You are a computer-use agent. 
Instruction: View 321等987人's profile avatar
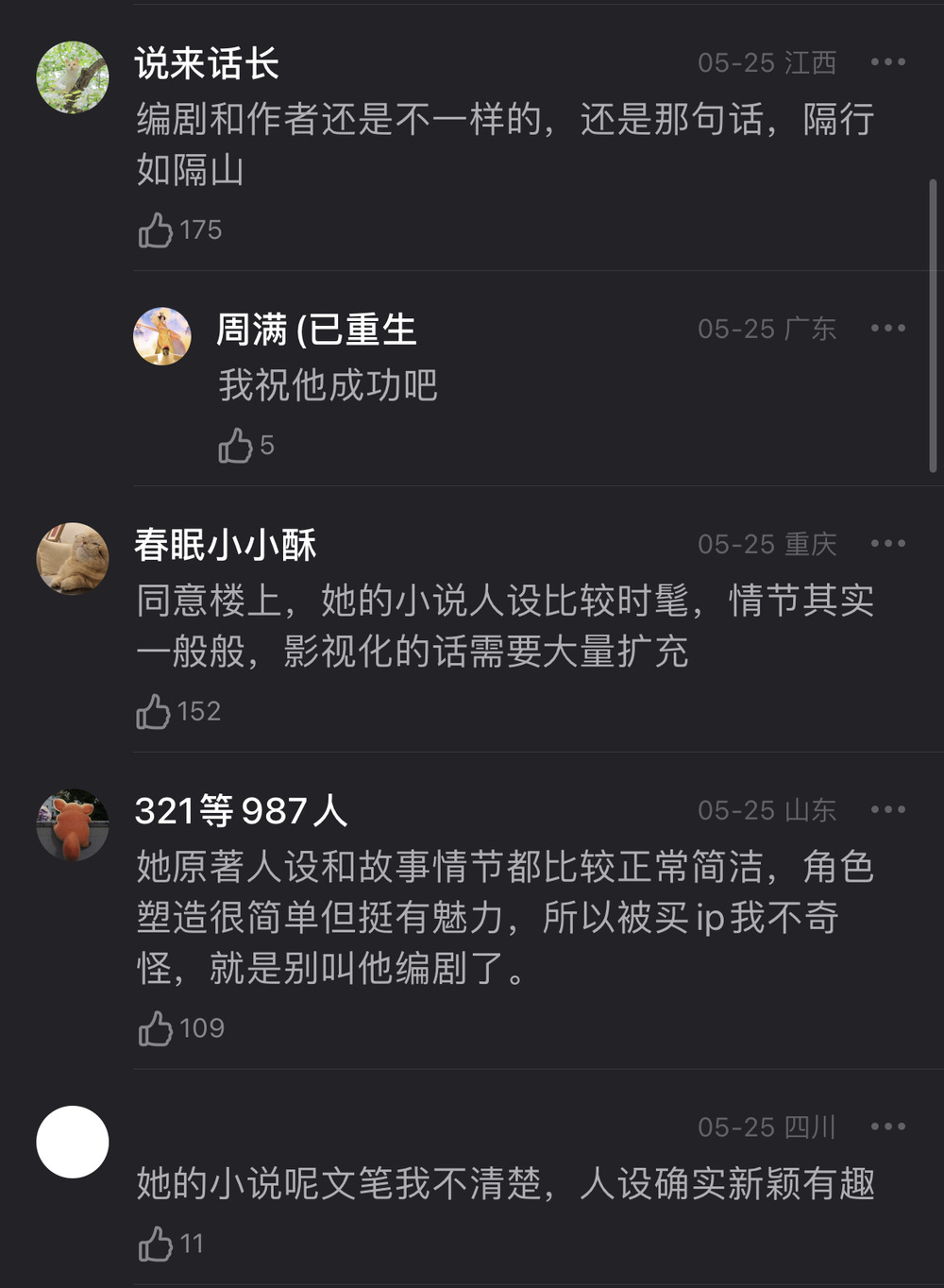tap(73, 825)
